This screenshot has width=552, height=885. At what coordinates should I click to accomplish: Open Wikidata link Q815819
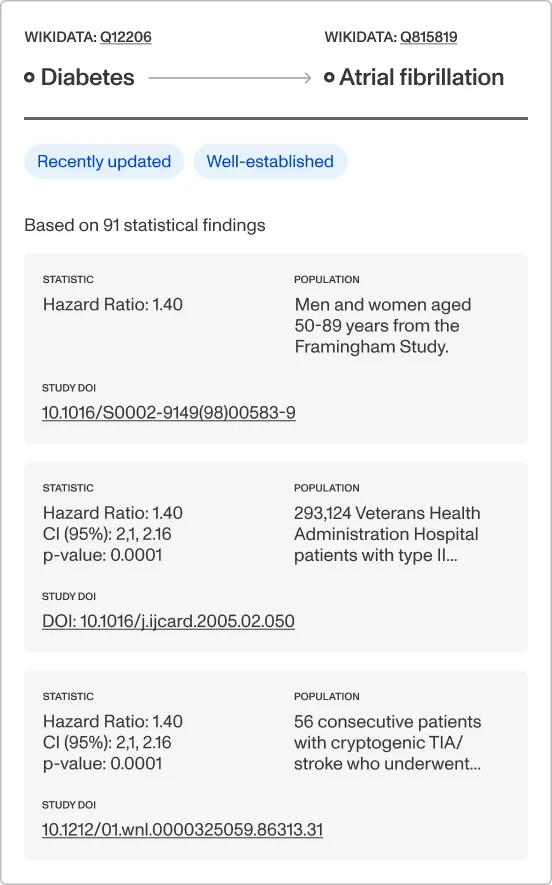point(428,37)
